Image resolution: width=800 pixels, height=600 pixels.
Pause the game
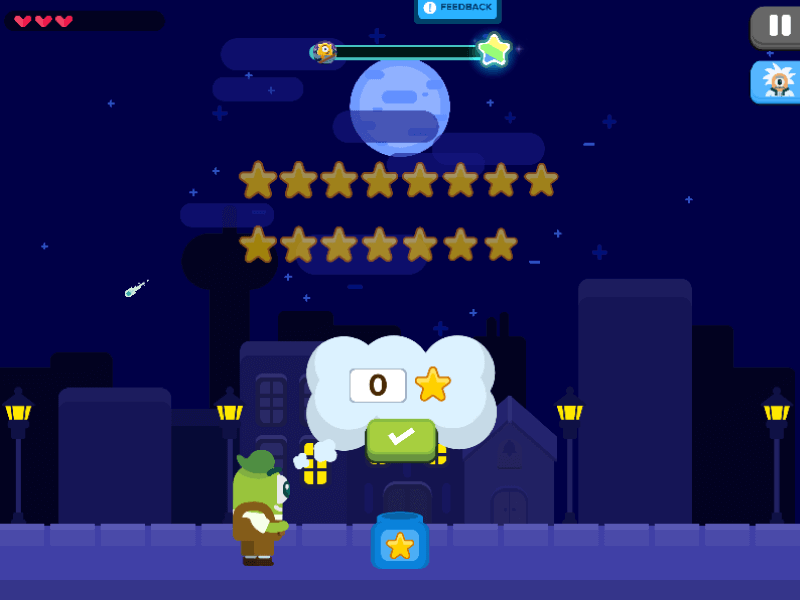click(x=779, y=26)
